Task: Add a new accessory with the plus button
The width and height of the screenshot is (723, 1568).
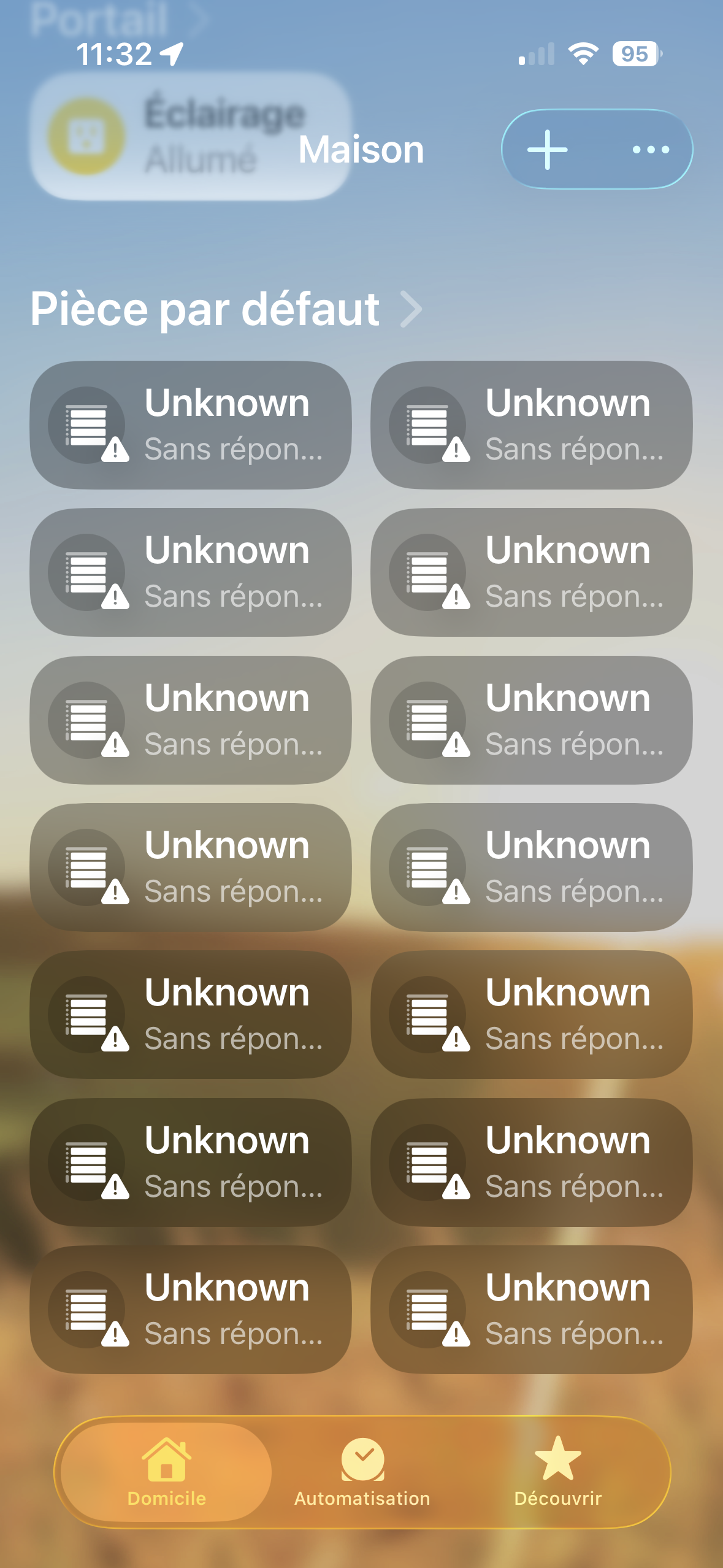Action: click(547, 149)
